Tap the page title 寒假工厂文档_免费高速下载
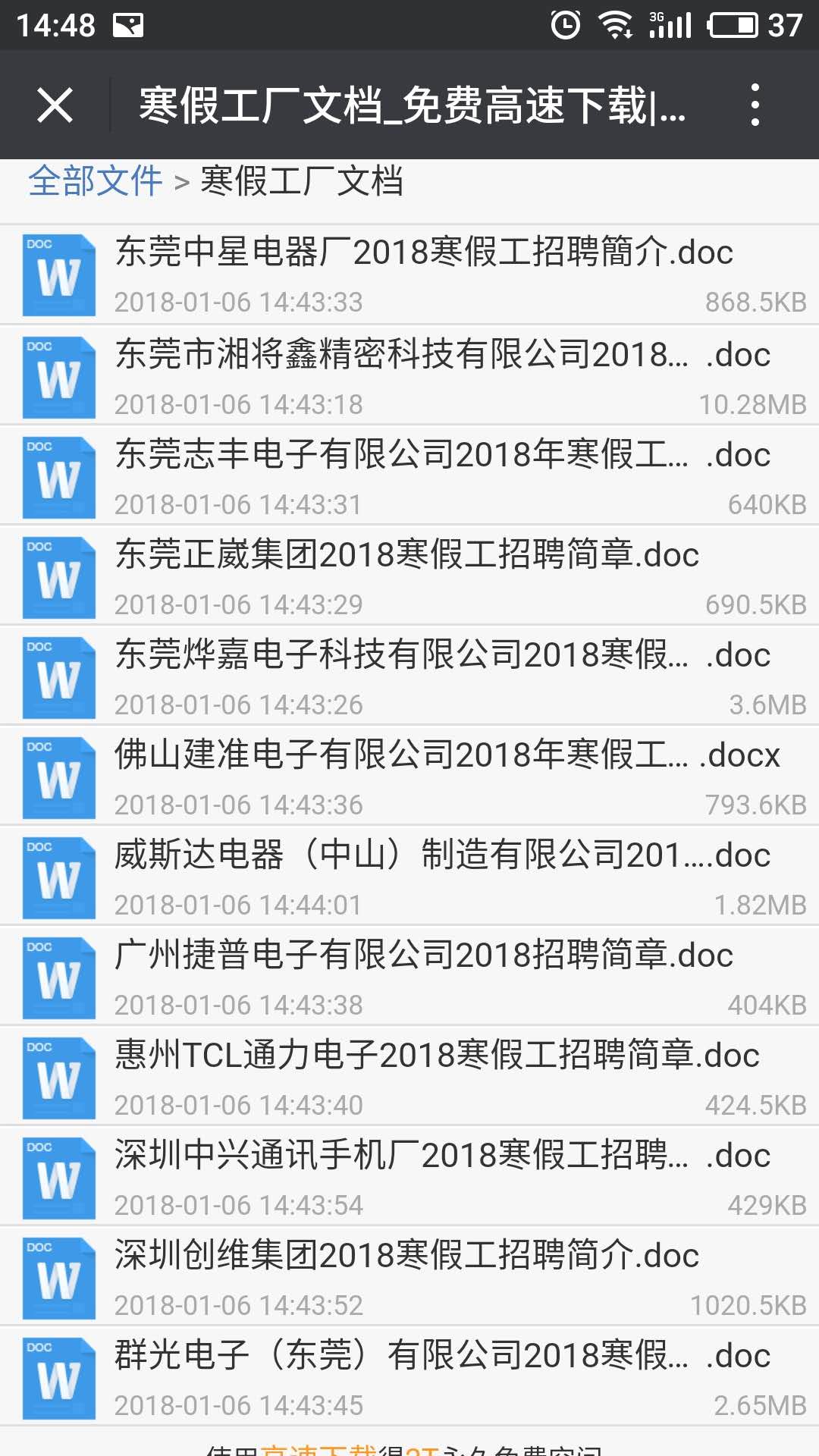 click(x=409, y=108)
